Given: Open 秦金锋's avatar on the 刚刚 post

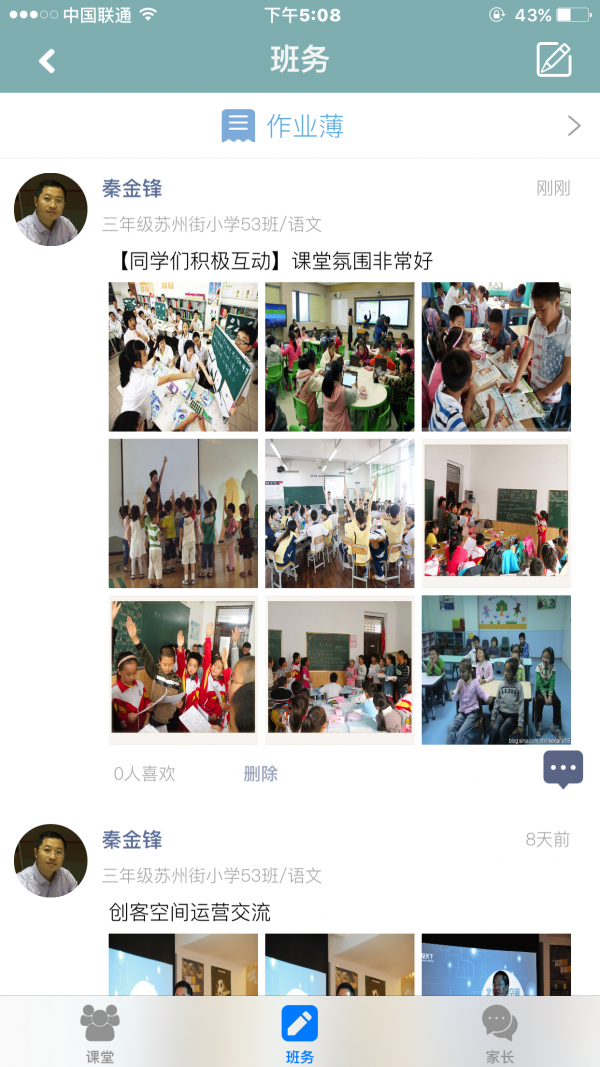Looking at the screenshot, I should 50,209.
